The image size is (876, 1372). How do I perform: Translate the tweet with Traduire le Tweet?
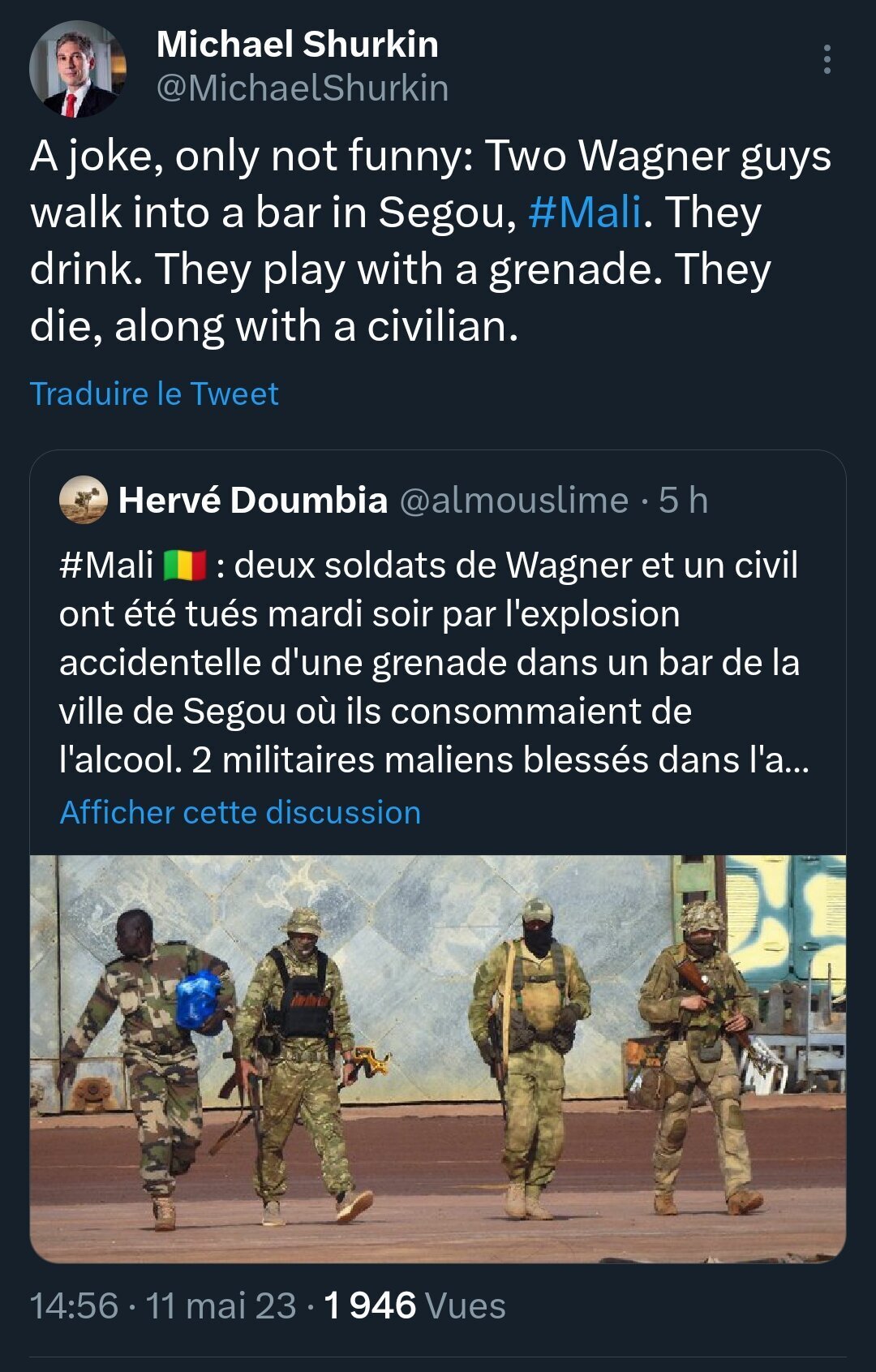coord(154,394)
